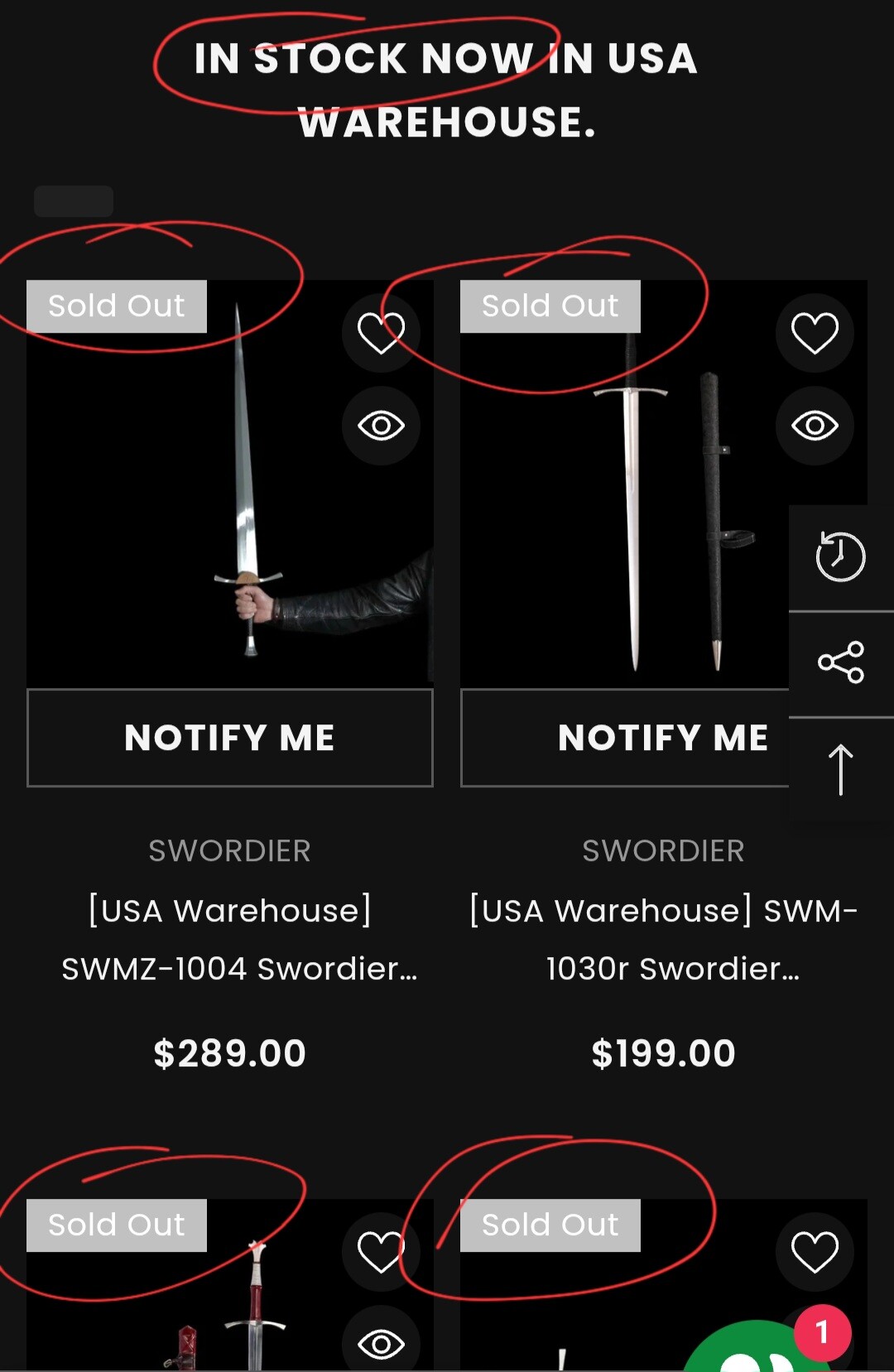The image size is (894, 1372).
Task: Tap Notify Me for the $289.00 sword
Action: pyautogui.click(x=230, y=738)
